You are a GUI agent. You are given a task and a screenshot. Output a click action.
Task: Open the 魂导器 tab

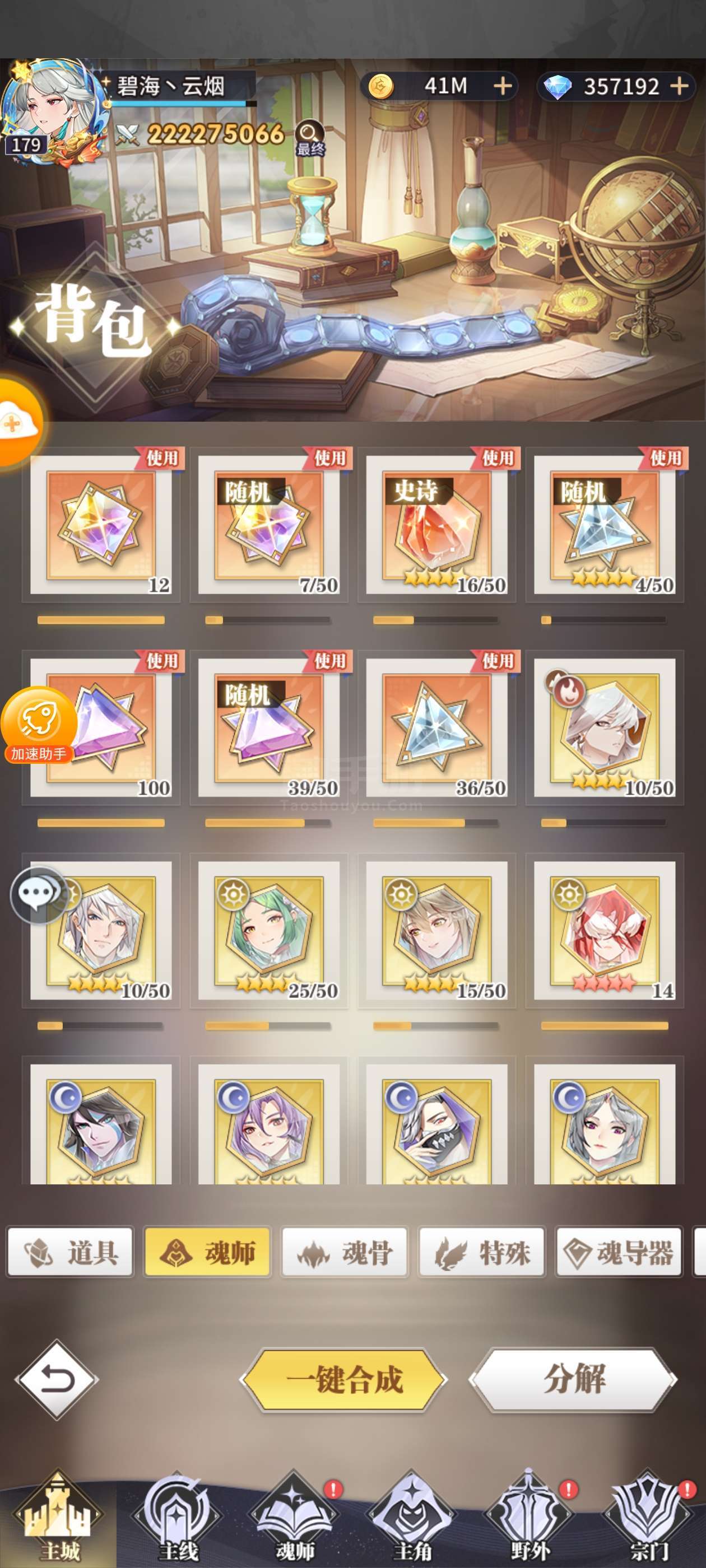point(619,1253)
